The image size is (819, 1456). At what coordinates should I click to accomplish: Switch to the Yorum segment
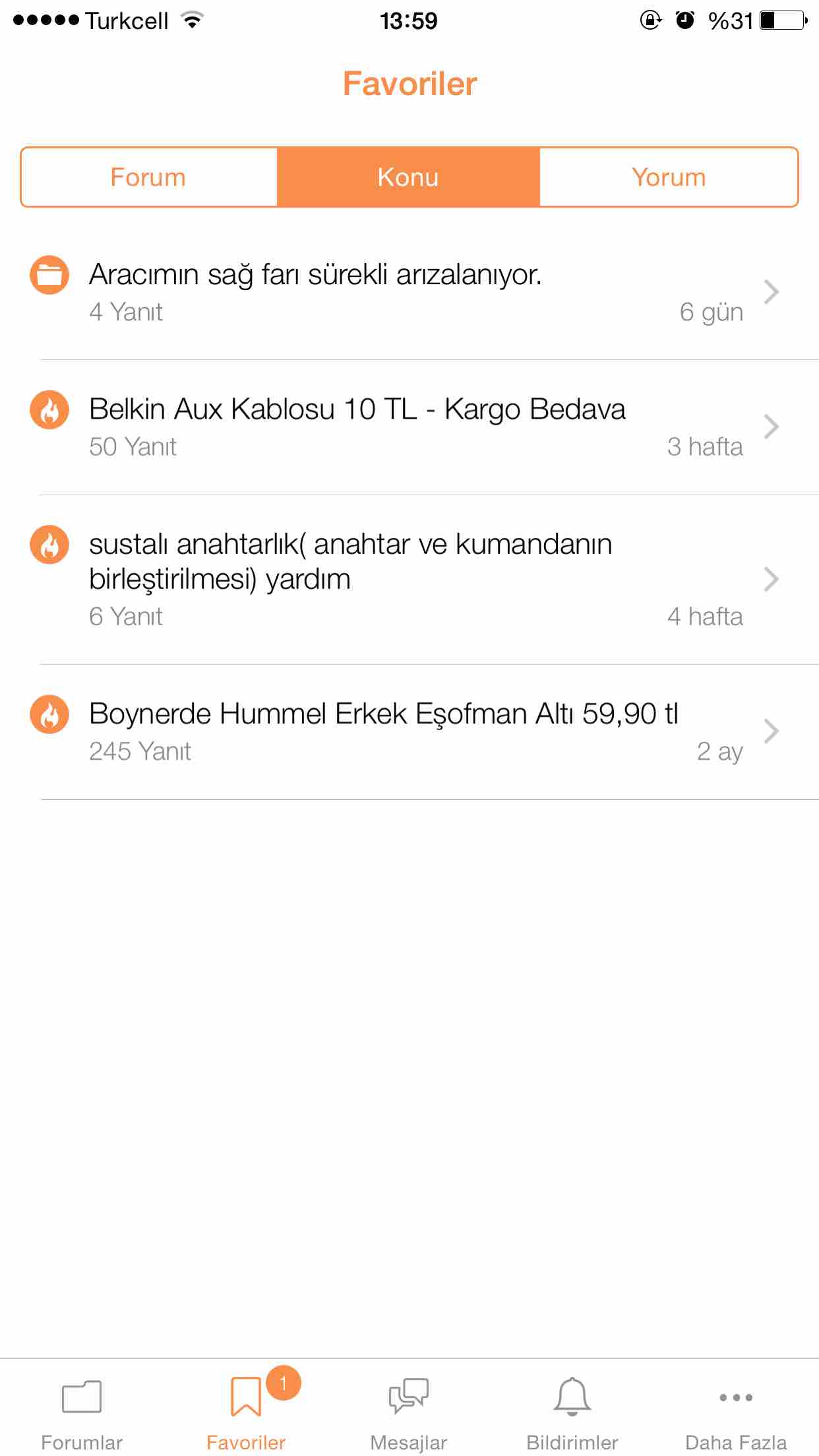click(669, 177)
